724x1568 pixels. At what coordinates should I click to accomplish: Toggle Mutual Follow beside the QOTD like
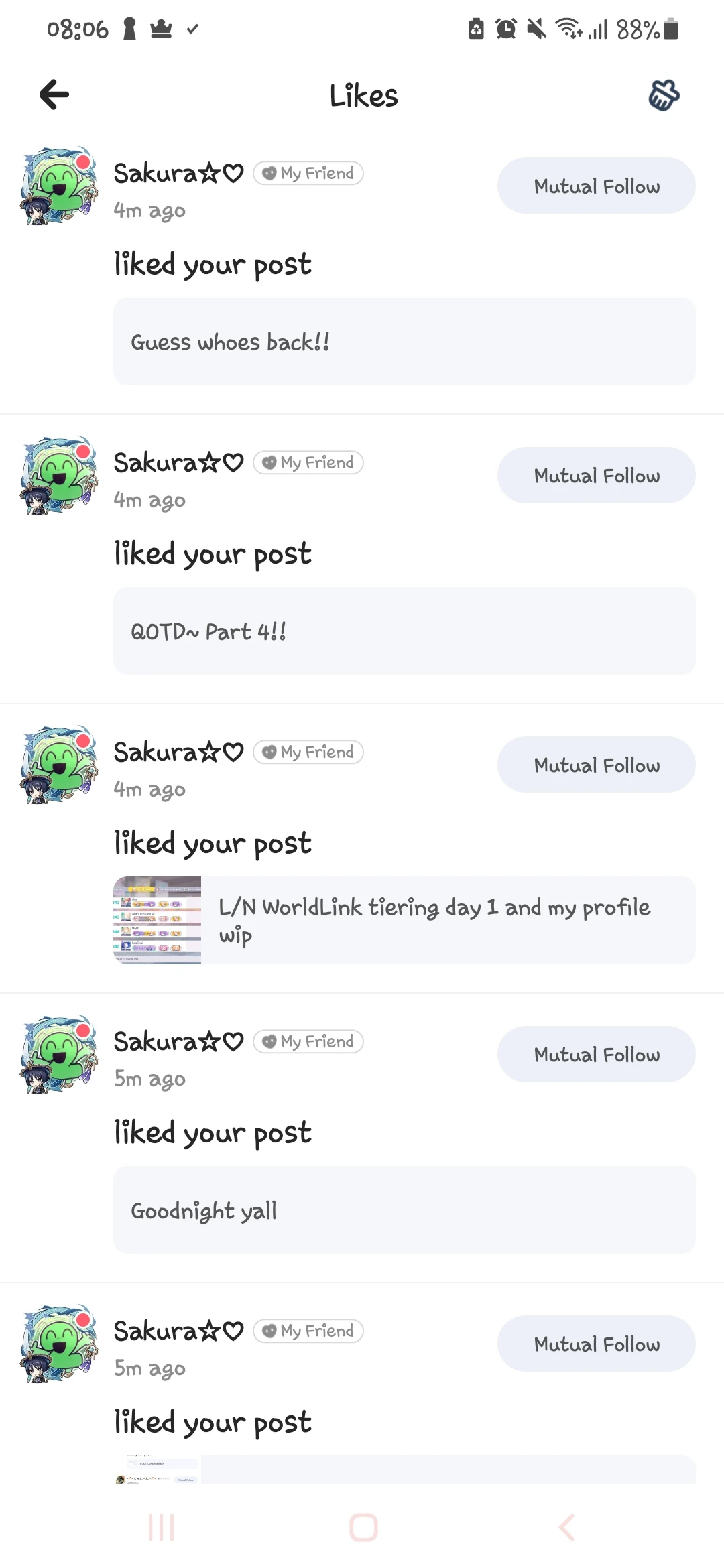[x=596, y=474]
